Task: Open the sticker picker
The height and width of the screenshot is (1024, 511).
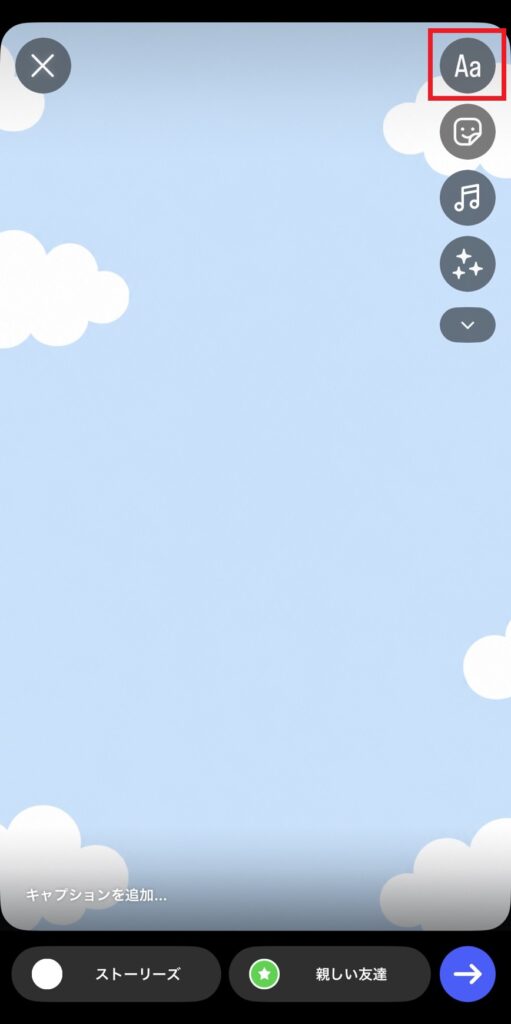Action: [467, 132]
